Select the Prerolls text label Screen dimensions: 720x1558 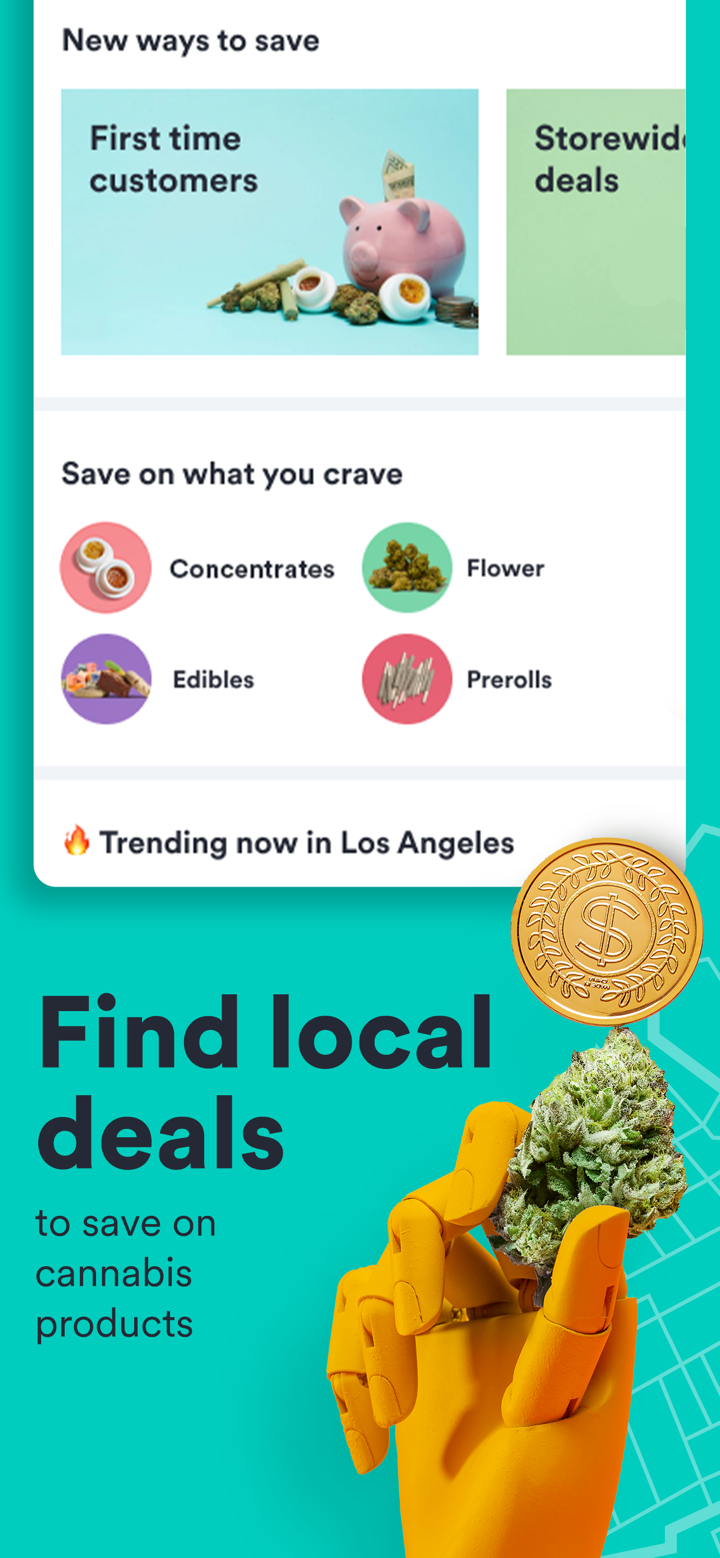coord(507,679)
